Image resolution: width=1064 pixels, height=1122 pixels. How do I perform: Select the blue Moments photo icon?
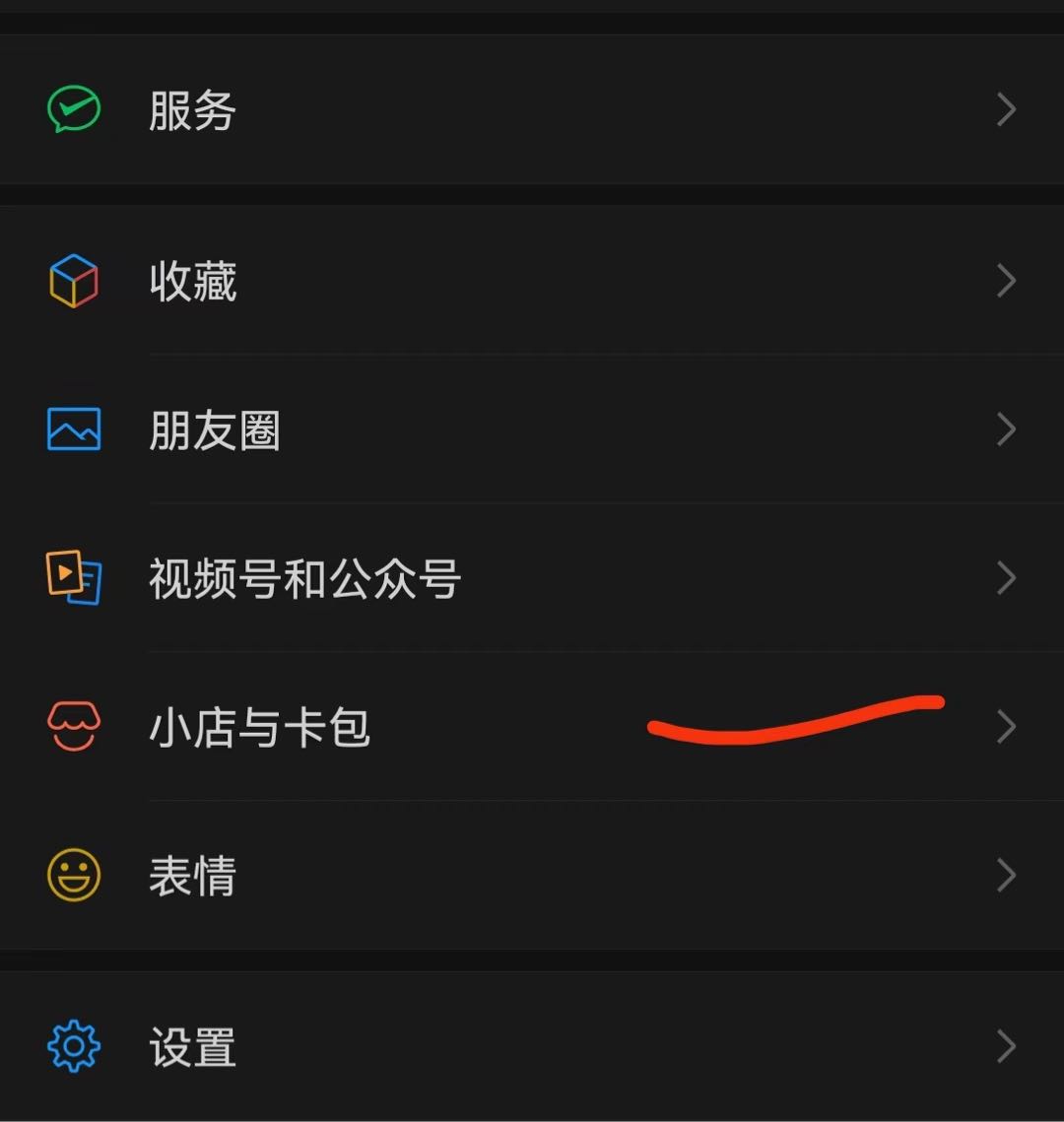point(72,429)
